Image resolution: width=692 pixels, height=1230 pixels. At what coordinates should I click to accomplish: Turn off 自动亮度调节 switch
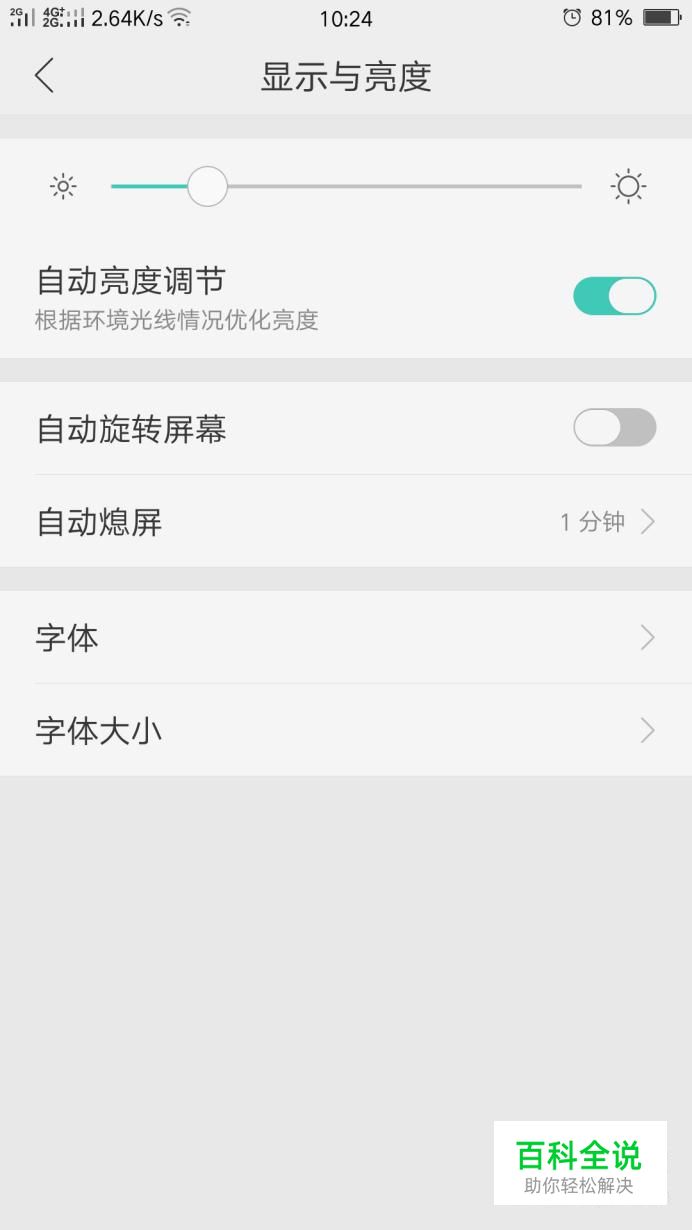pyautogui.click(x=614, y=296)
